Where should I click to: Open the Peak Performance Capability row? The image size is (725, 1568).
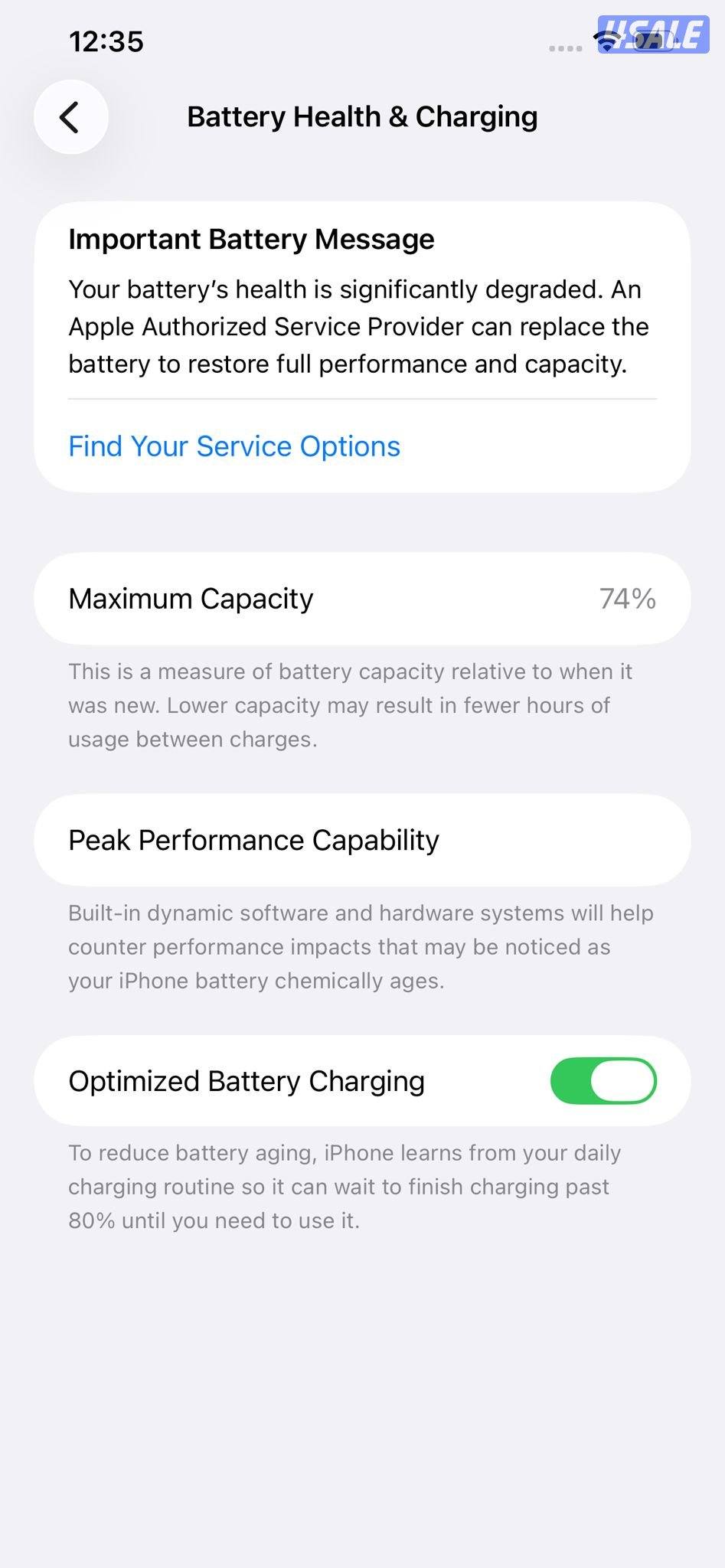362,840
